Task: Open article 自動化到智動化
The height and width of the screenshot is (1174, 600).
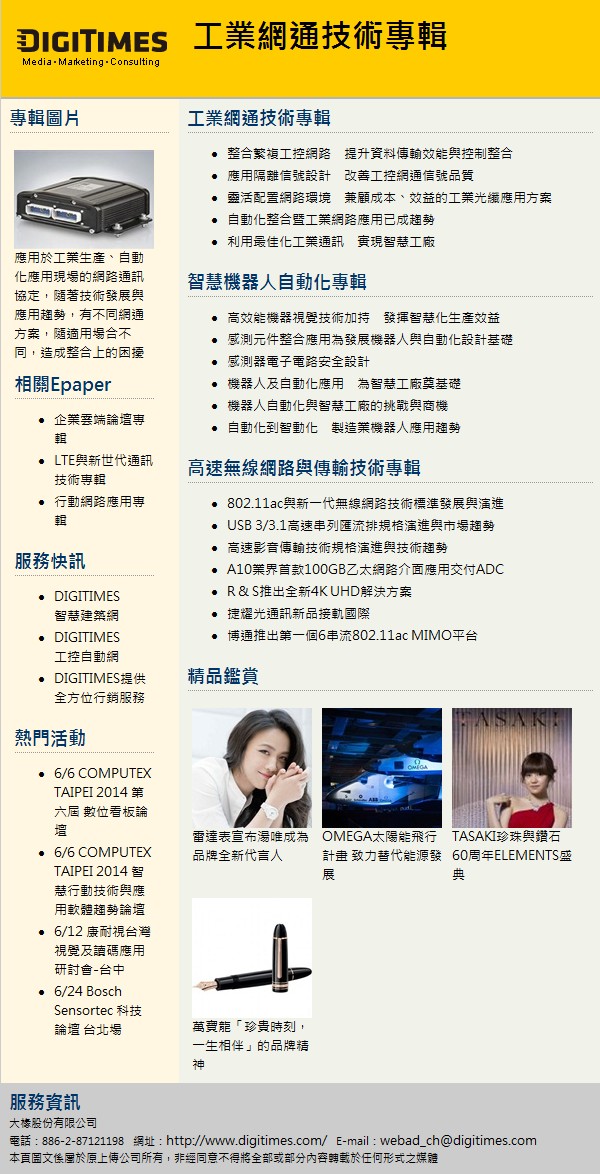Action: [343, 427]
